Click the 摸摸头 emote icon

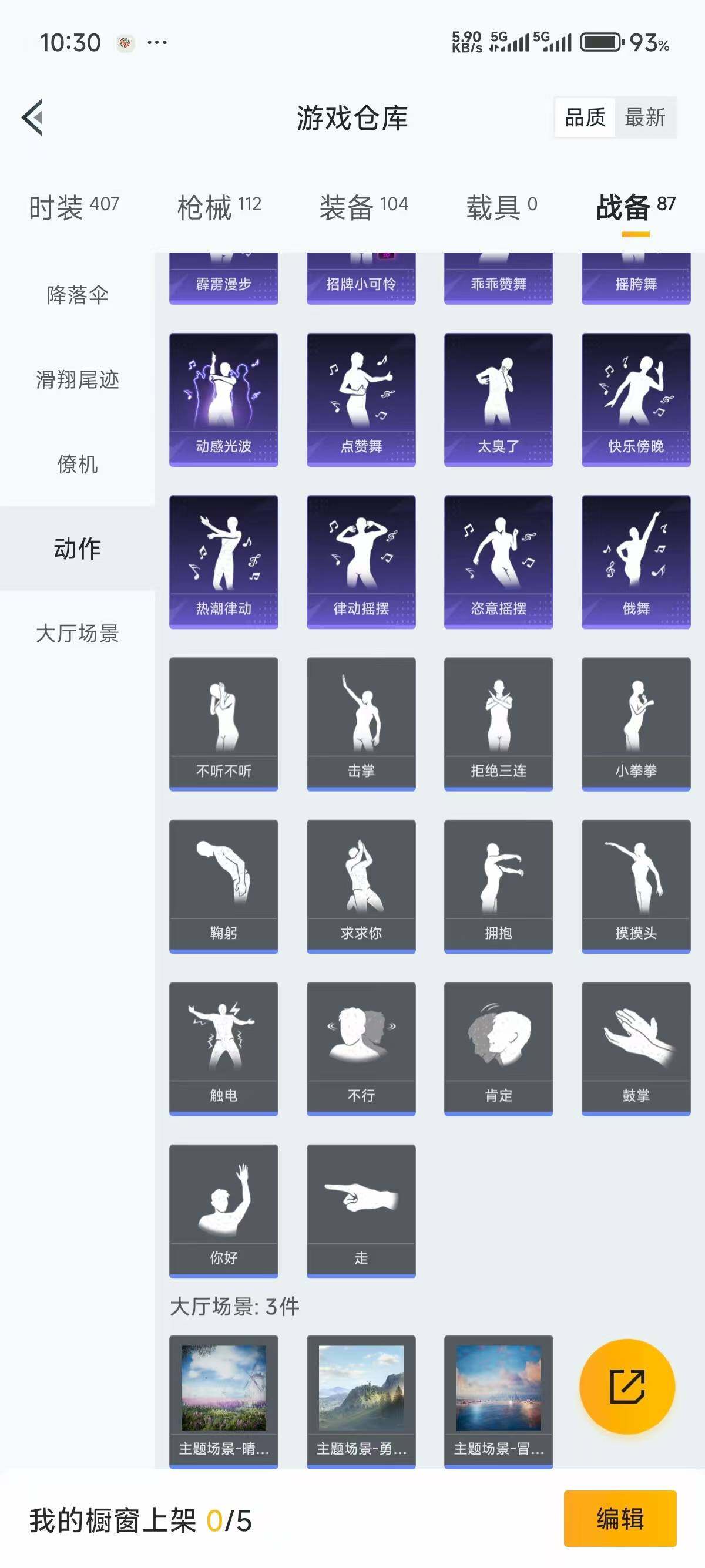(635, 883)
